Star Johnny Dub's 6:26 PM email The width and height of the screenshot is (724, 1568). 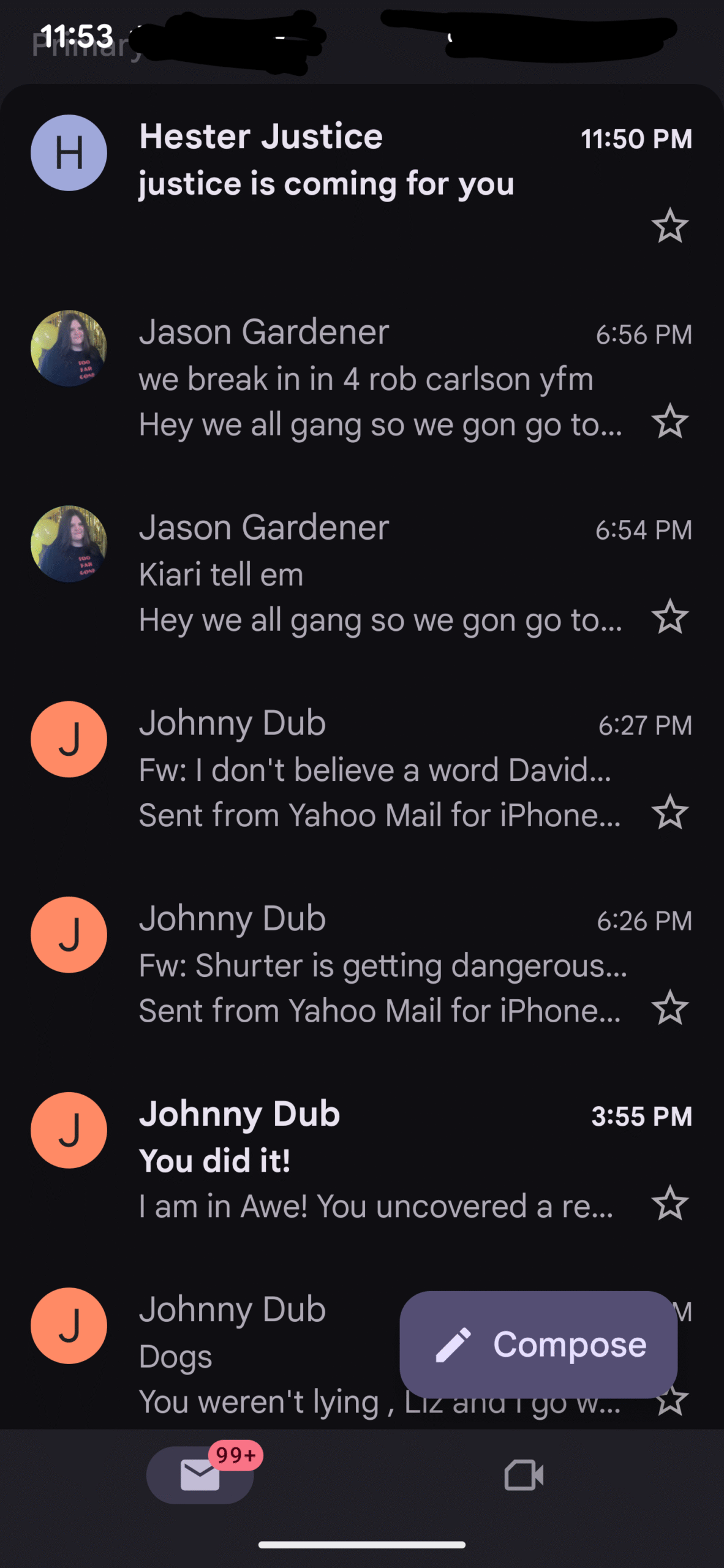pyautogui.click(x=669, y=1008)
